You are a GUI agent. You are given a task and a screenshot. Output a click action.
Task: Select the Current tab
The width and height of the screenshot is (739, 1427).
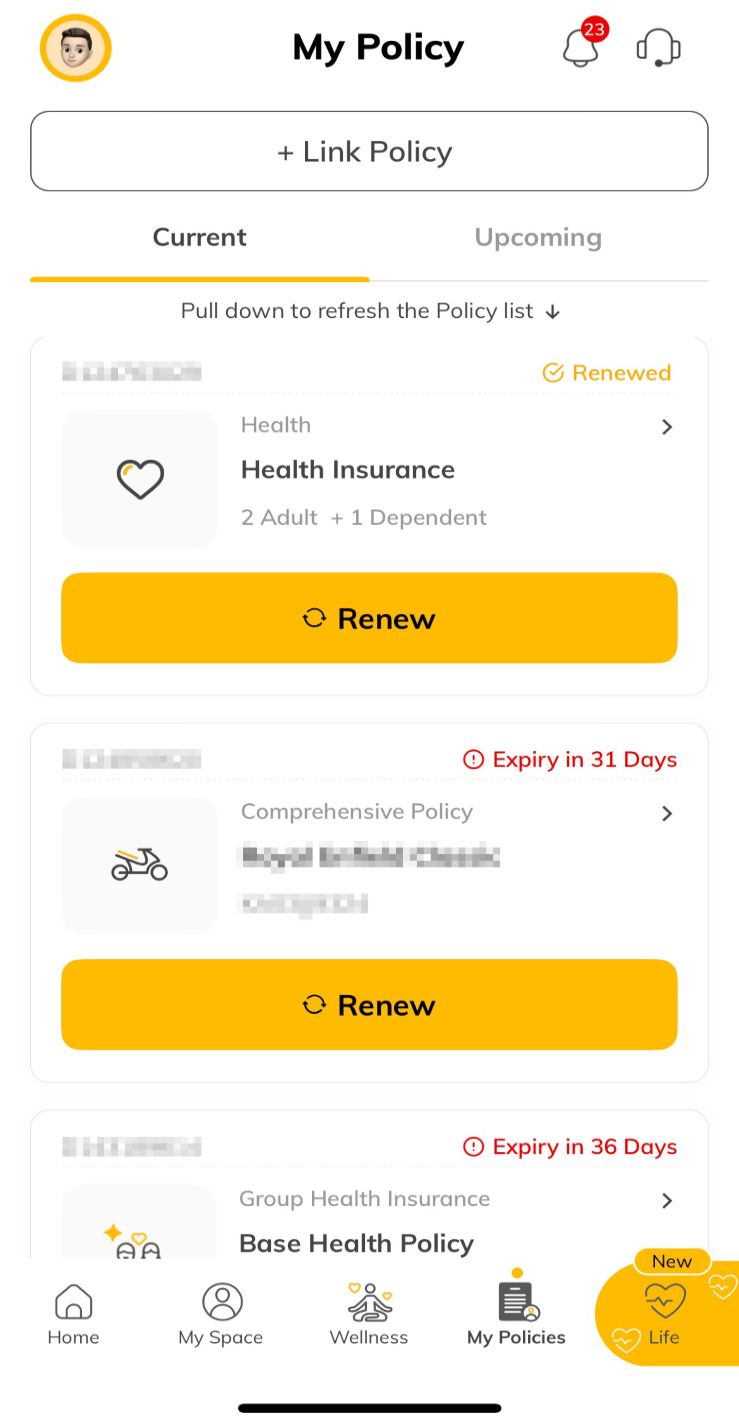tap(199, 238)
